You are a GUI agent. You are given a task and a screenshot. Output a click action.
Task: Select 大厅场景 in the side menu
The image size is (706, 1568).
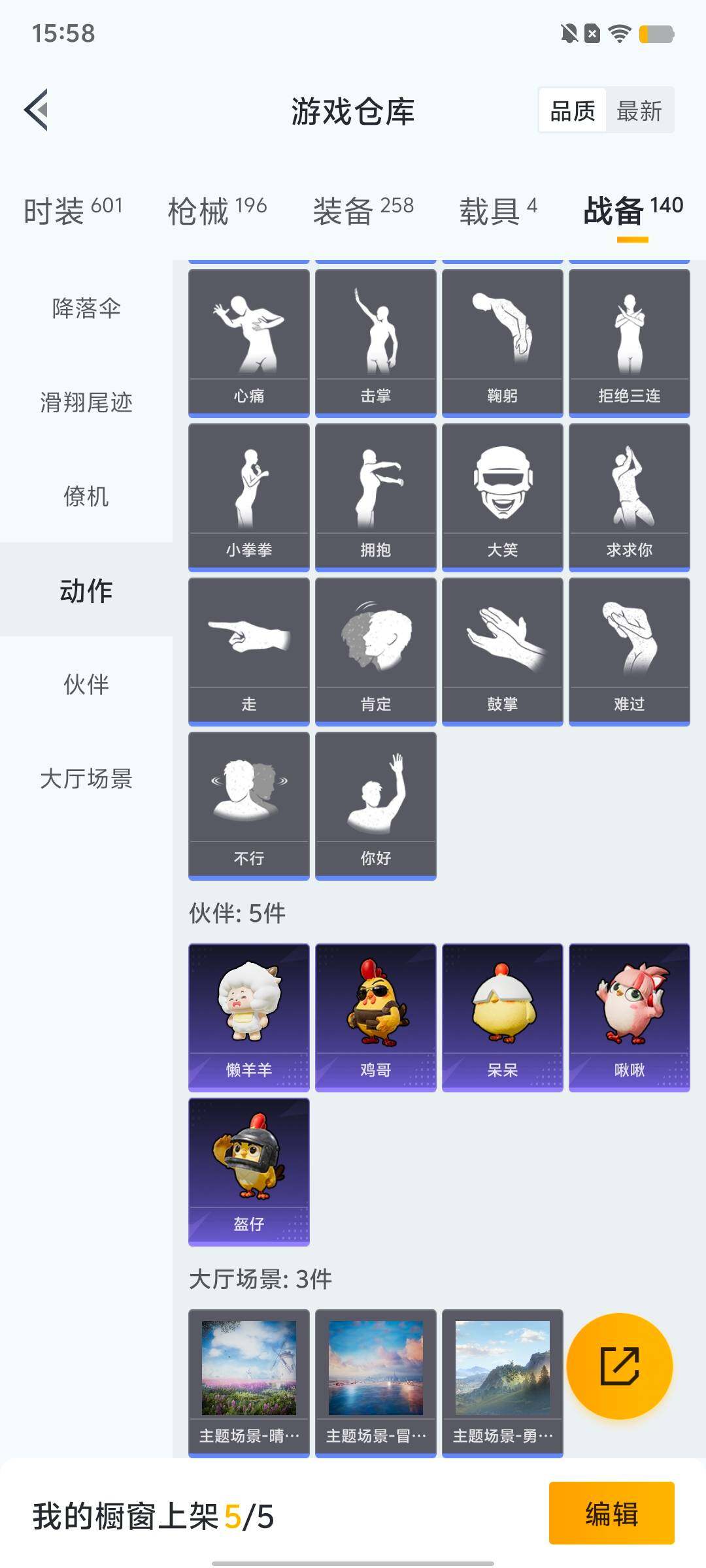tap(86, 779)
